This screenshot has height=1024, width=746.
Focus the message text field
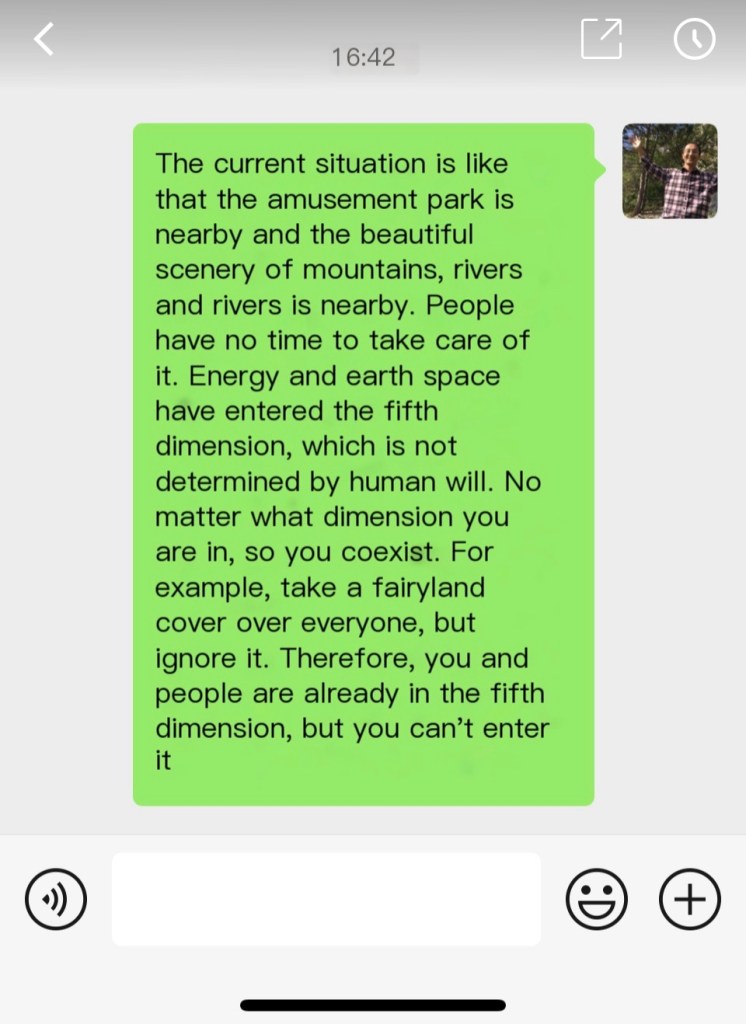tap(326, 899)
